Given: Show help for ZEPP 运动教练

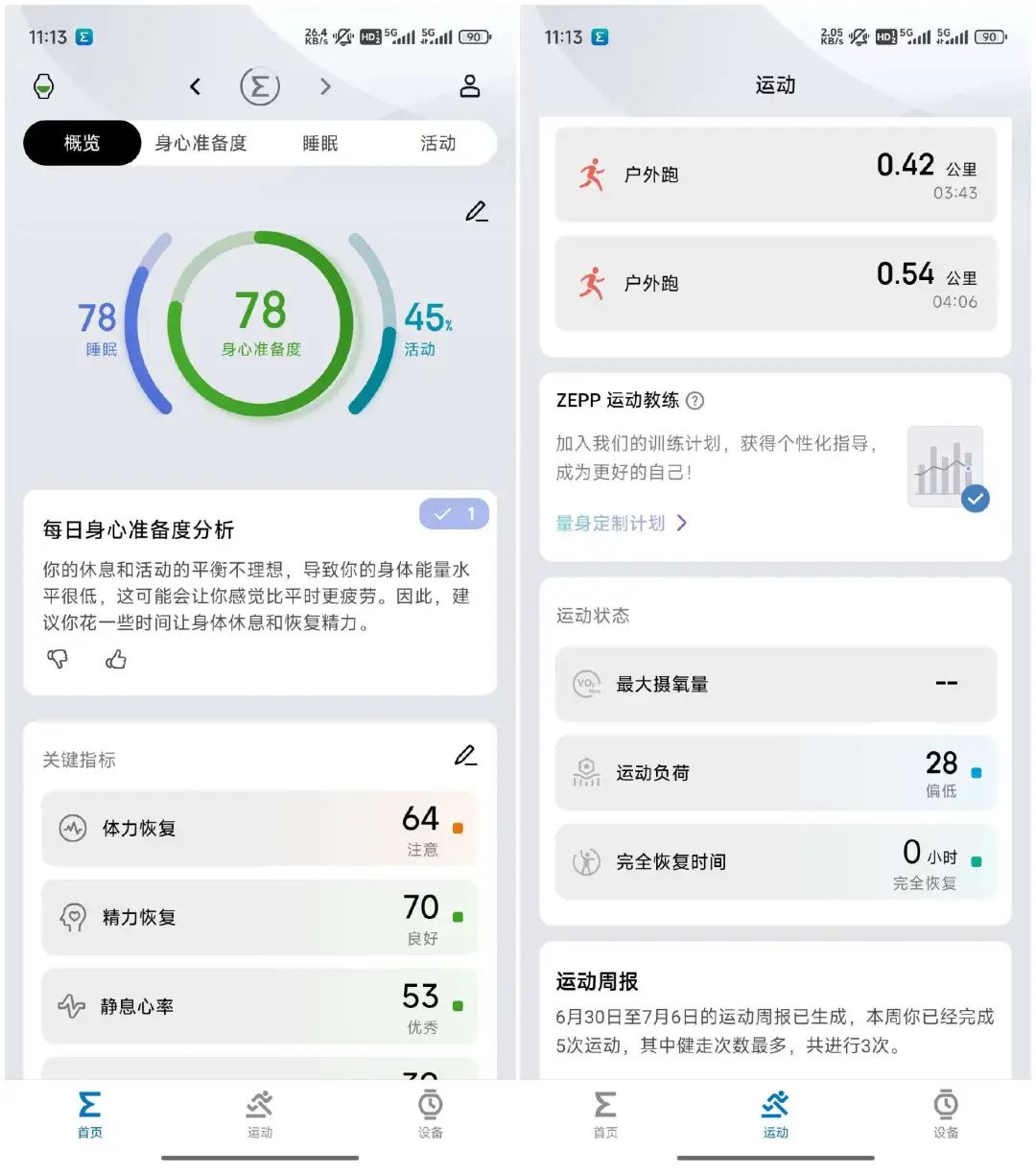Looking at the screenshot, I should tap(695, 401).
